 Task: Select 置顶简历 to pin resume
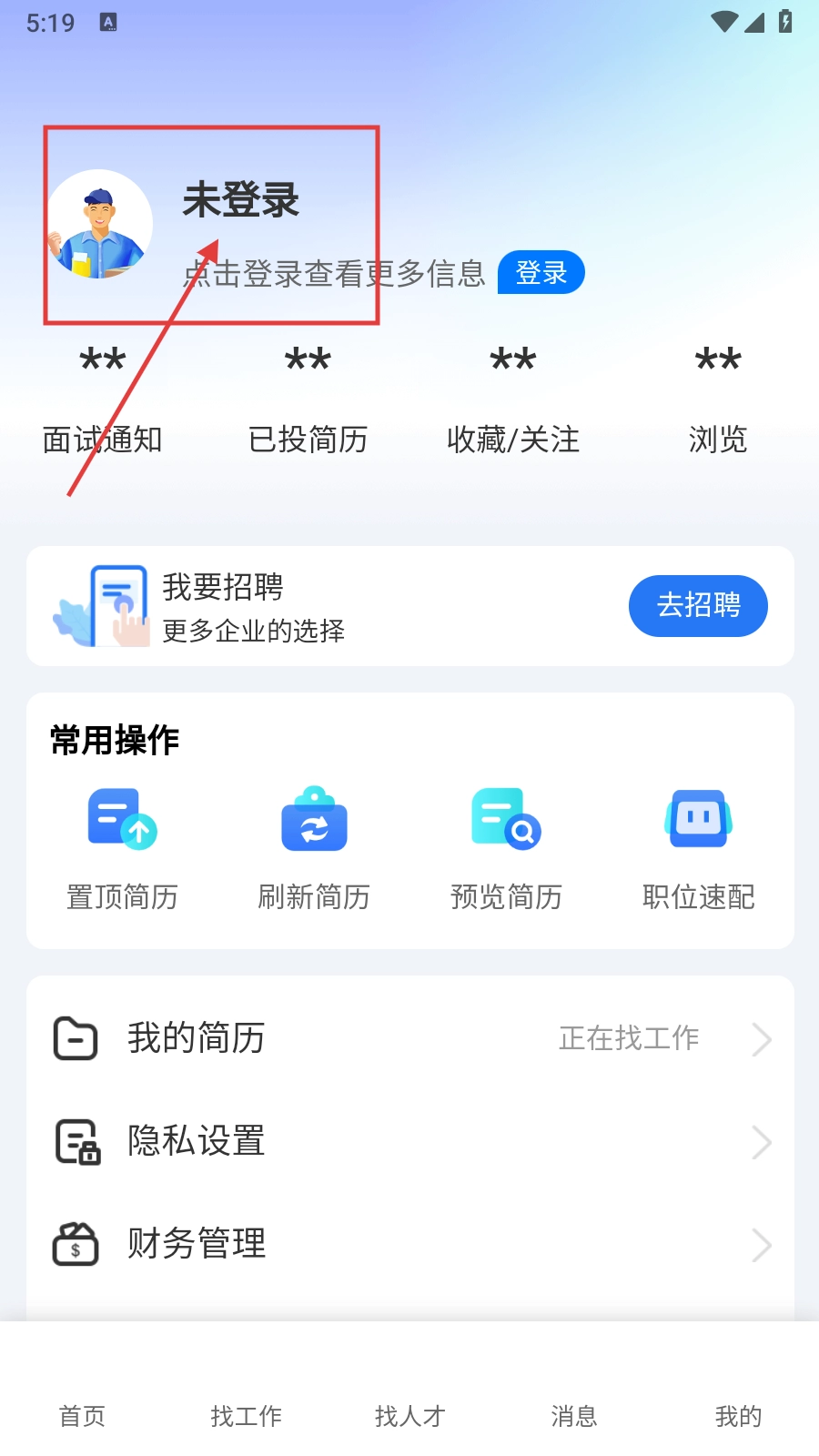[x=122, y=848]
